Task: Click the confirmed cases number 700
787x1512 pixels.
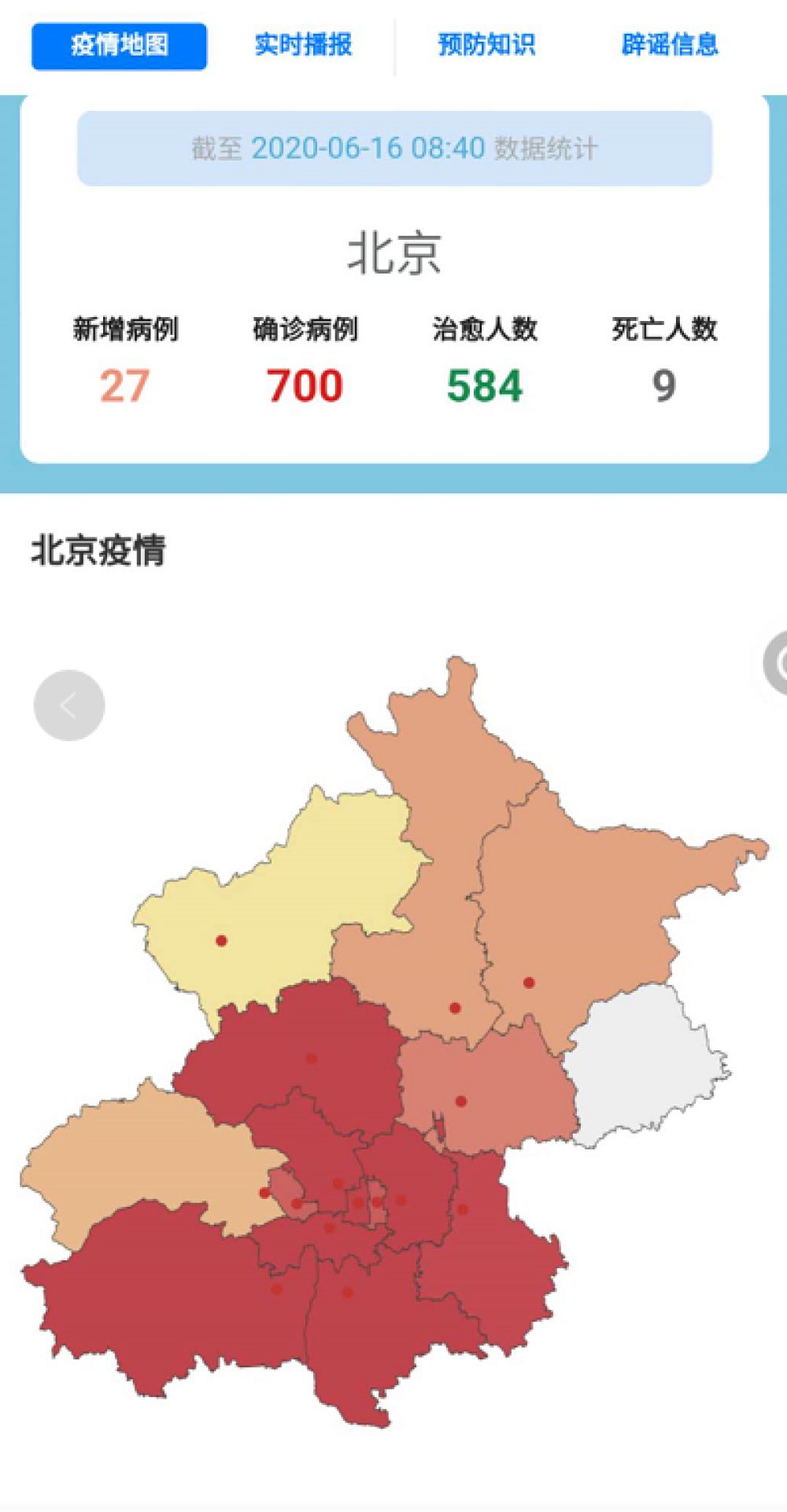Action: click(x=303, y=385)
